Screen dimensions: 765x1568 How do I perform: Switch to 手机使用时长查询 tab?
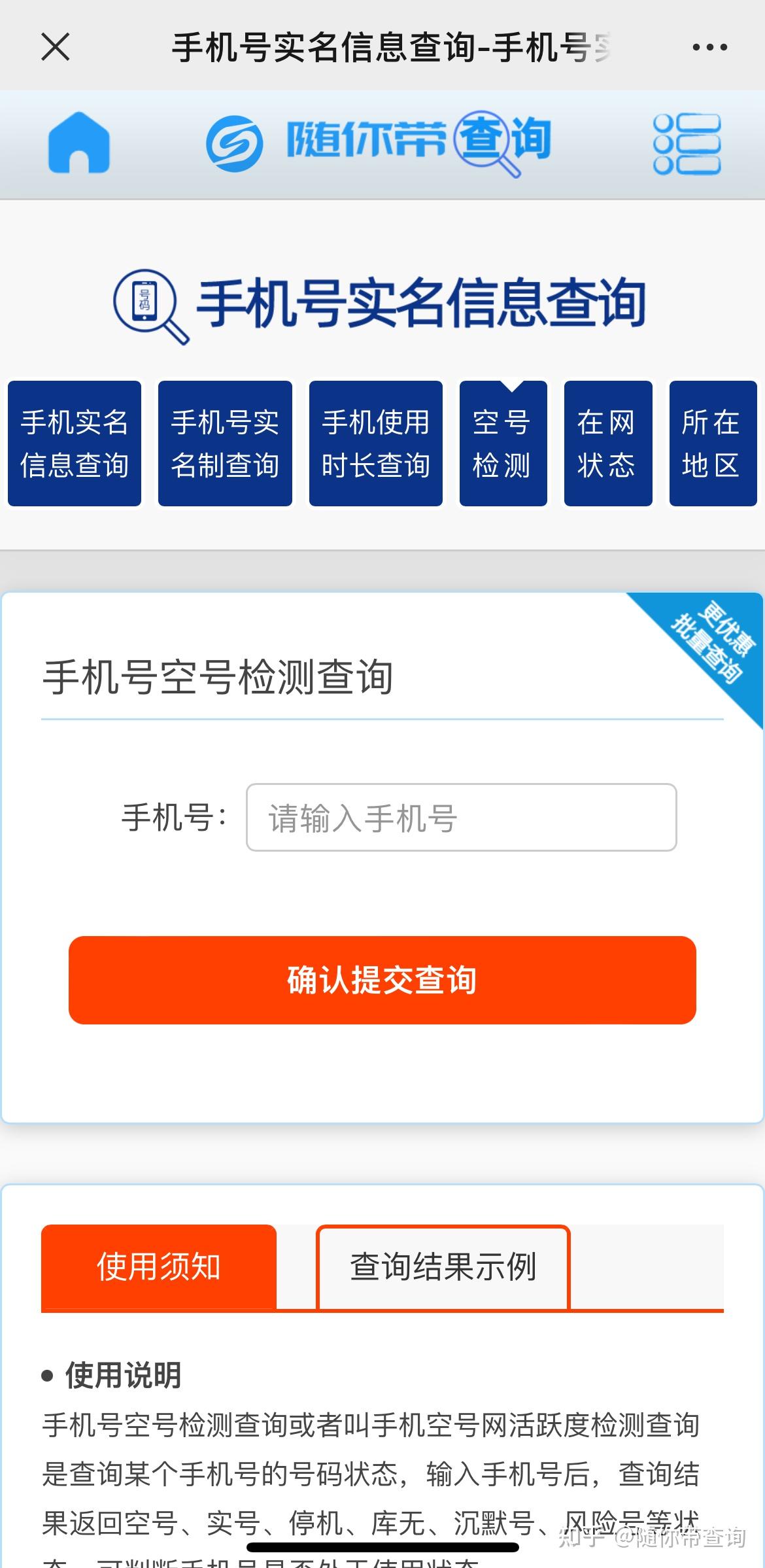(376, 444)
